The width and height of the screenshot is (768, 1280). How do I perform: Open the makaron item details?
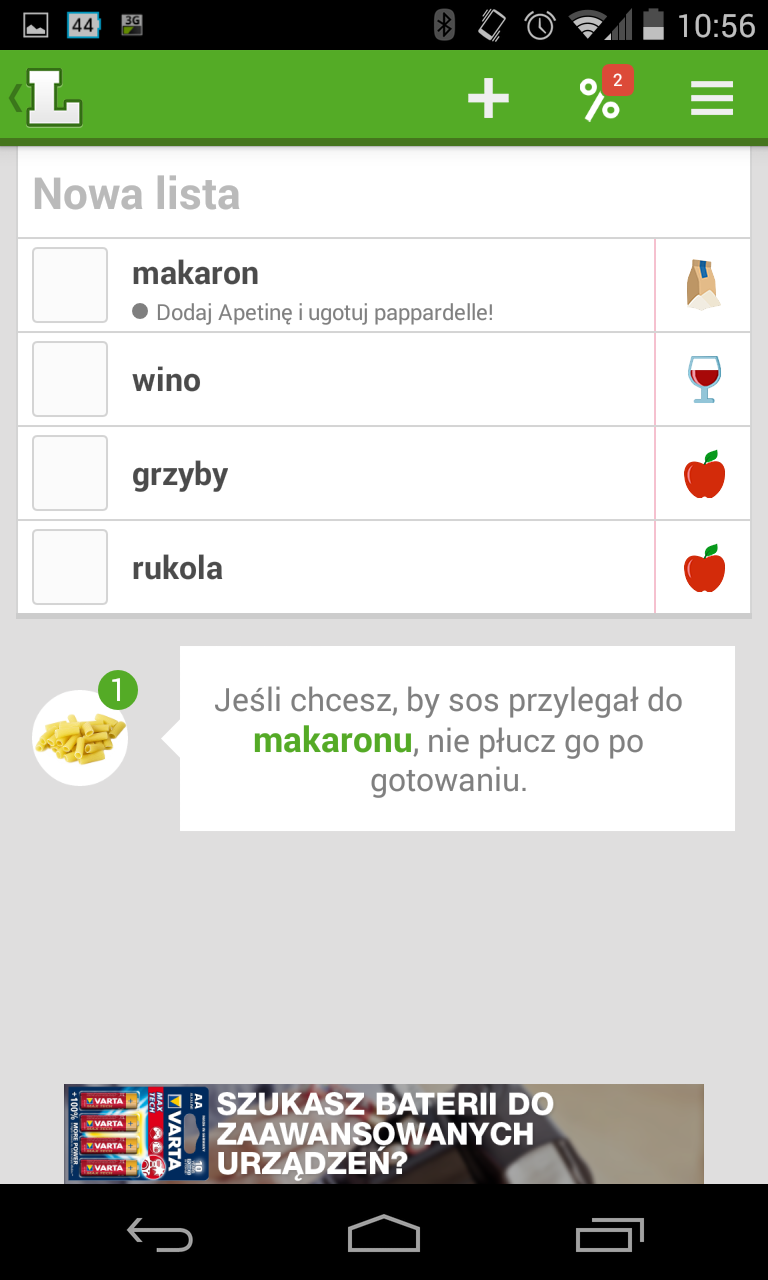[x=380, y=285]
